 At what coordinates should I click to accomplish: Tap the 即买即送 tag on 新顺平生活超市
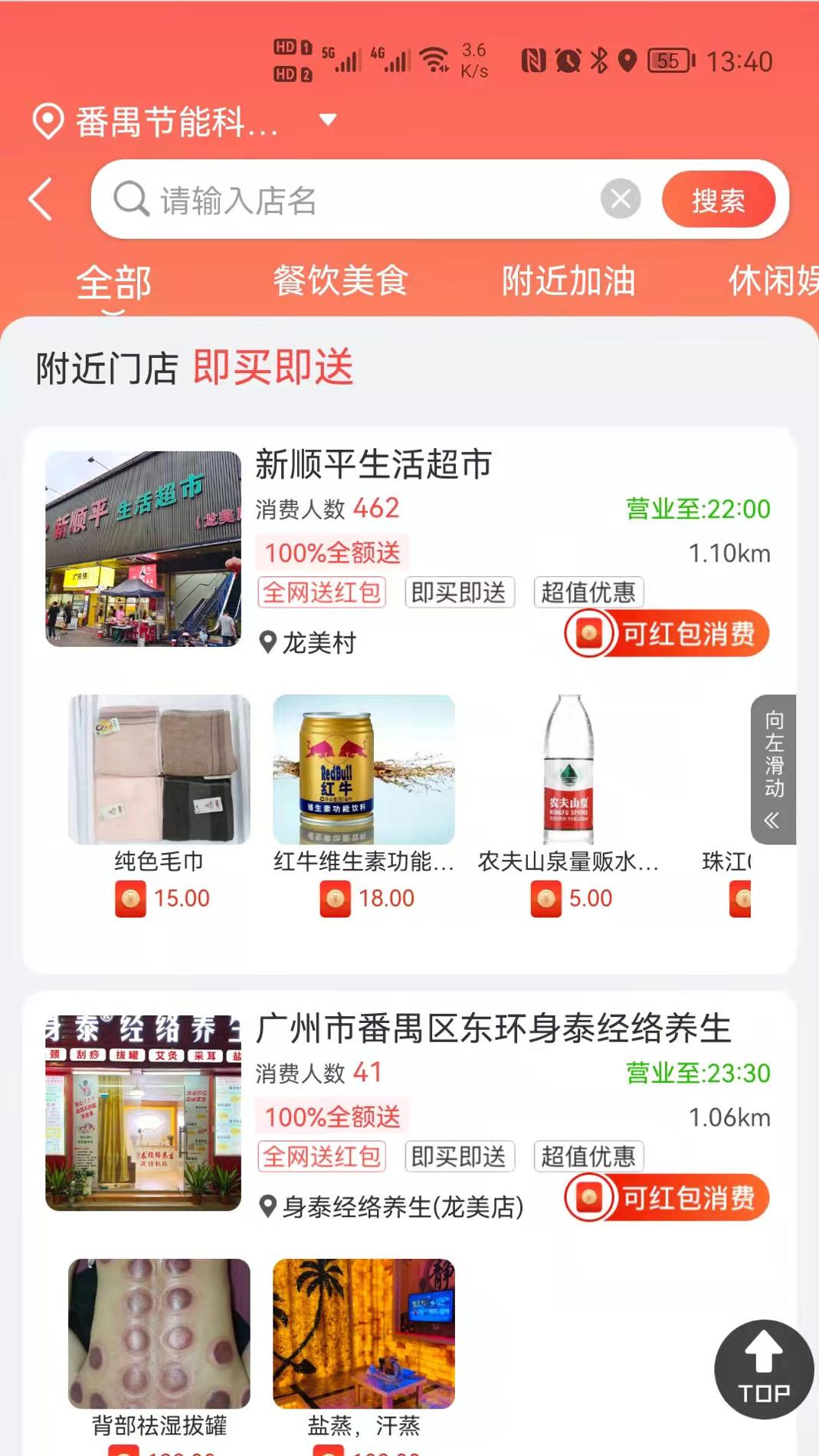(x=458, y=592)
